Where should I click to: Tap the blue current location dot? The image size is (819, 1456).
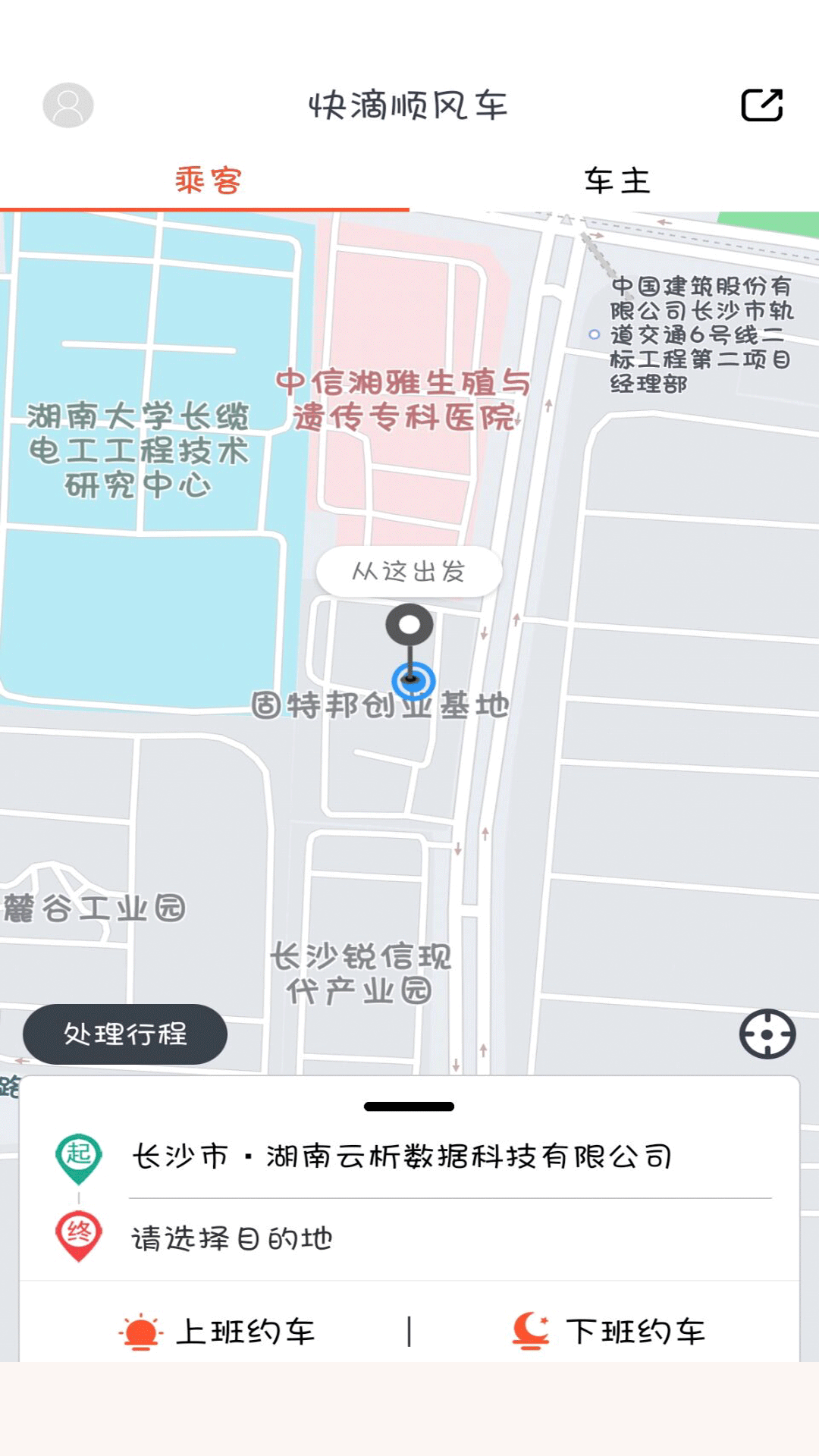413,681
